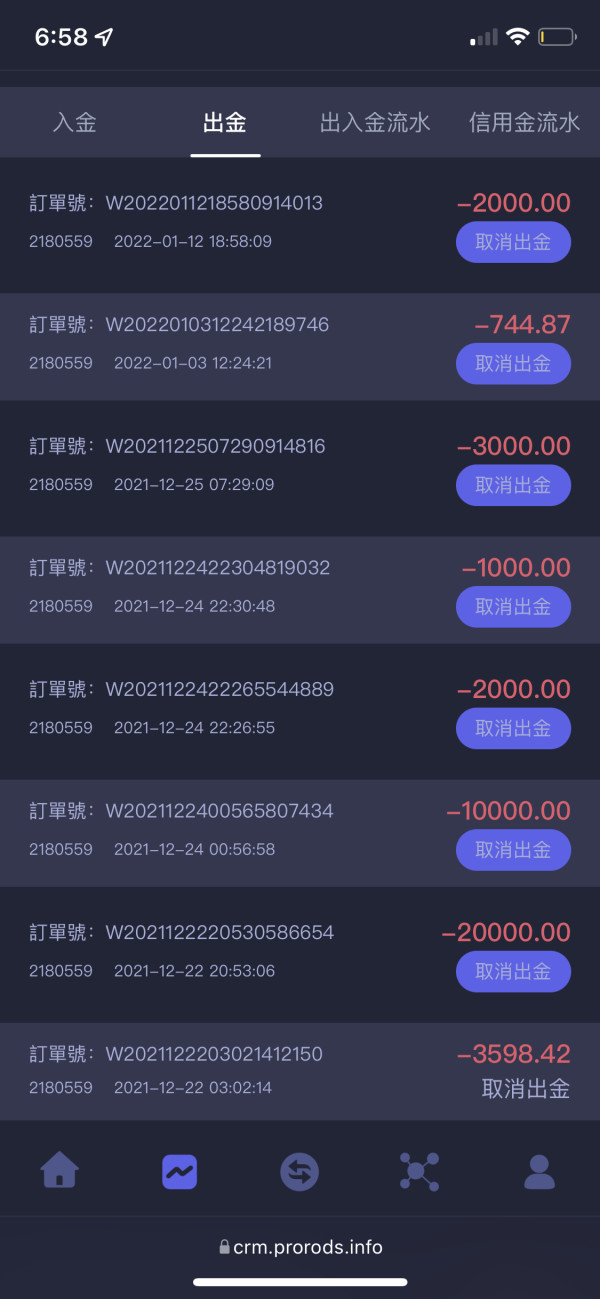Tap 取消出金 for order W2021122422265544889

[513, 728]
